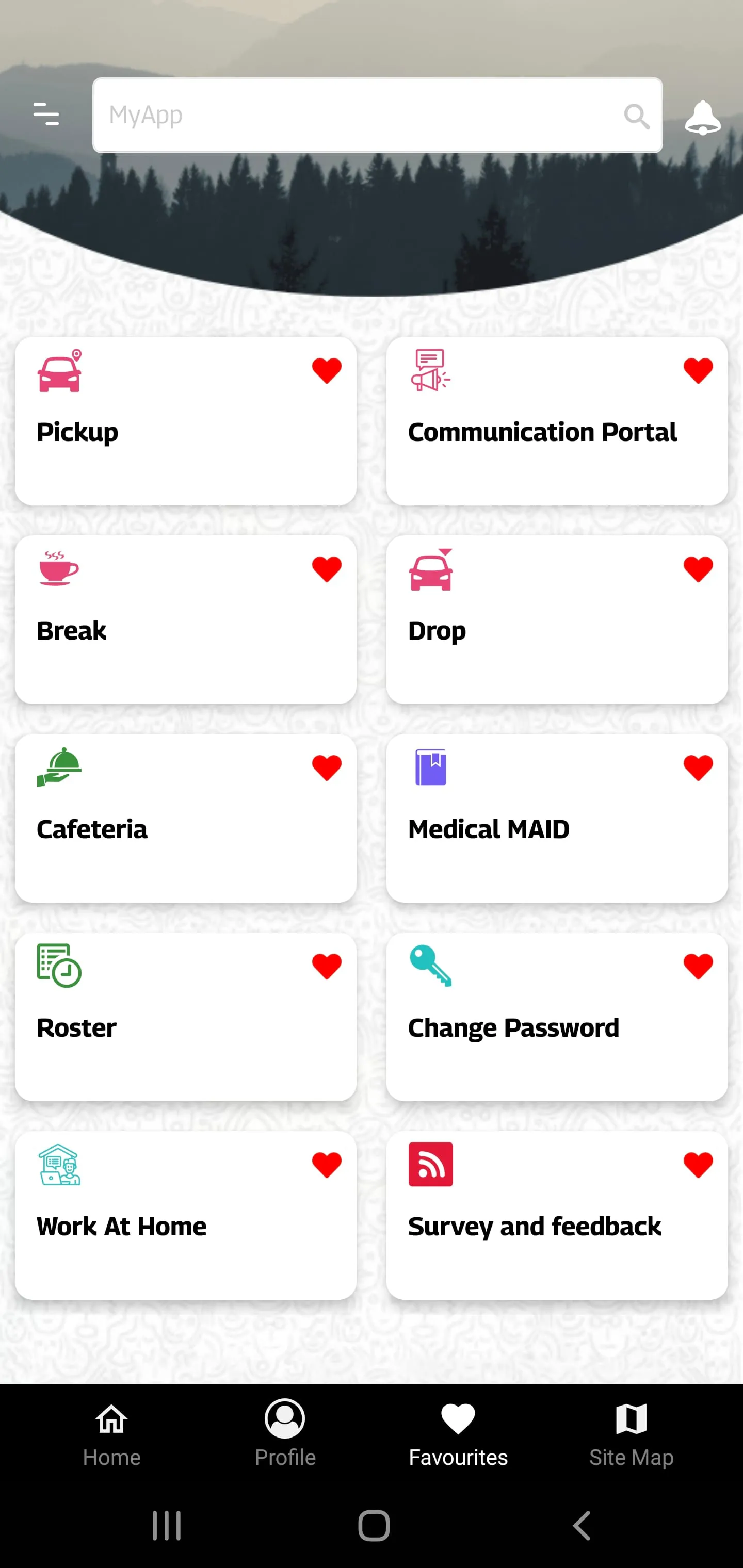The width and height of the screenshot is (743, 1568).
Task: Toggle the heart on the Drop card
Action: point(698,568)
